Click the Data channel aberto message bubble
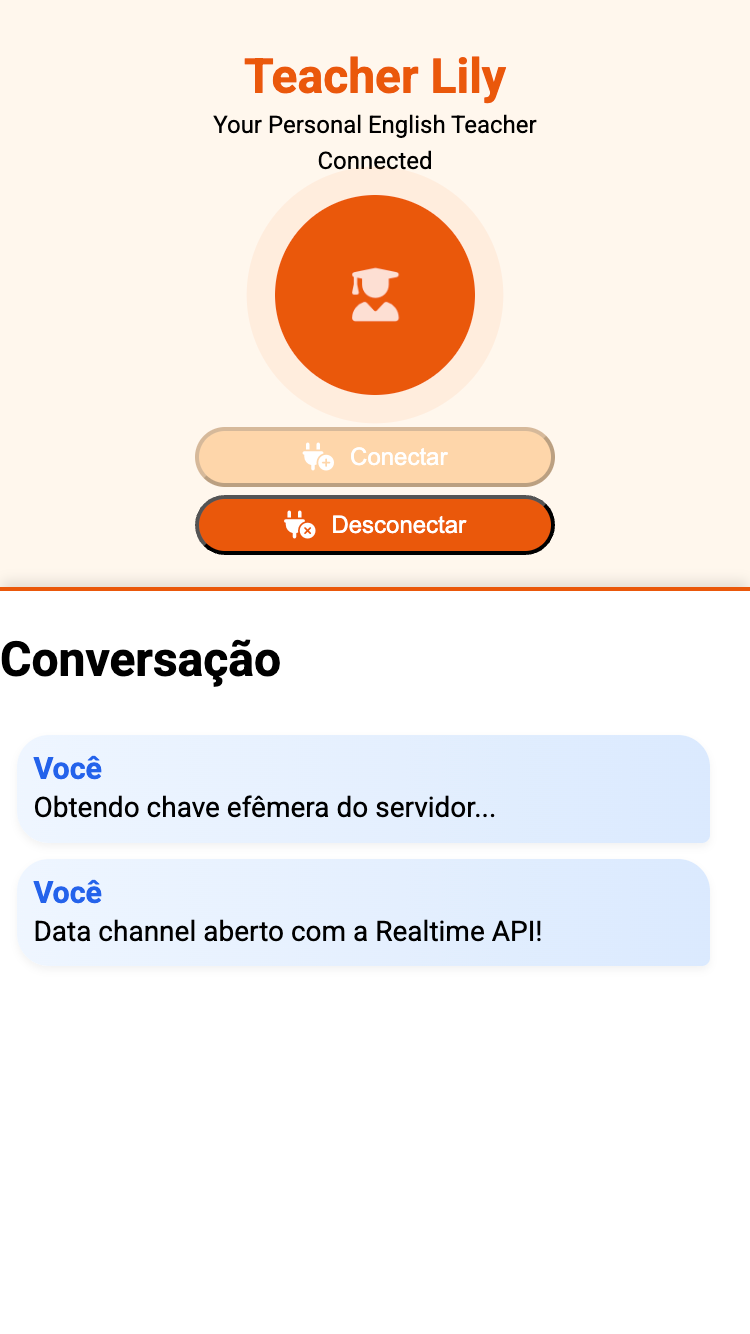This screenshot has width=750, height=1334. tap(365, 913)
